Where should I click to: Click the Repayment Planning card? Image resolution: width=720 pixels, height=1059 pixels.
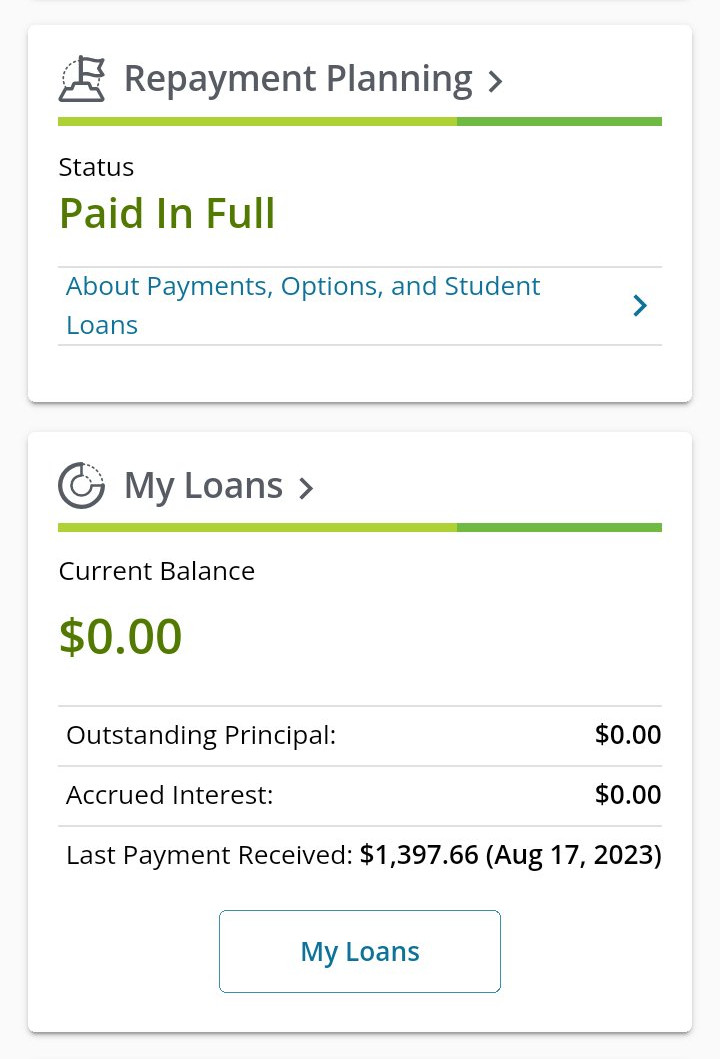pos(359,212)
